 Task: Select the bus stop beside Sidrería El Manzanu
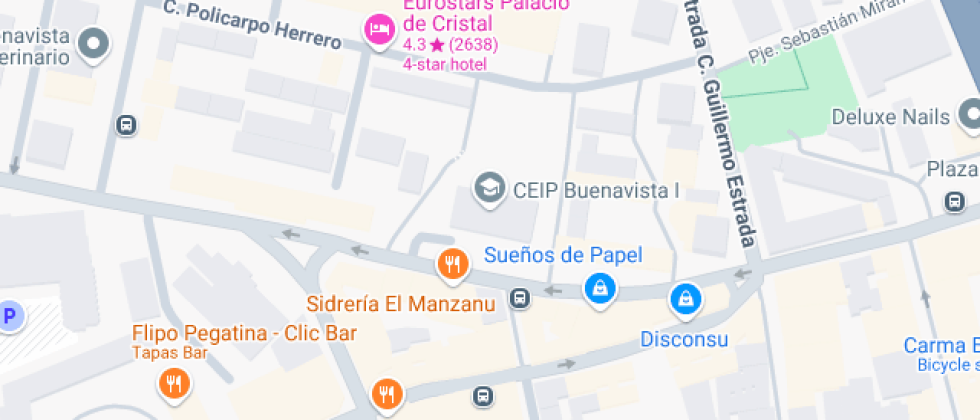pyautogui.click(x=519, y=298)
